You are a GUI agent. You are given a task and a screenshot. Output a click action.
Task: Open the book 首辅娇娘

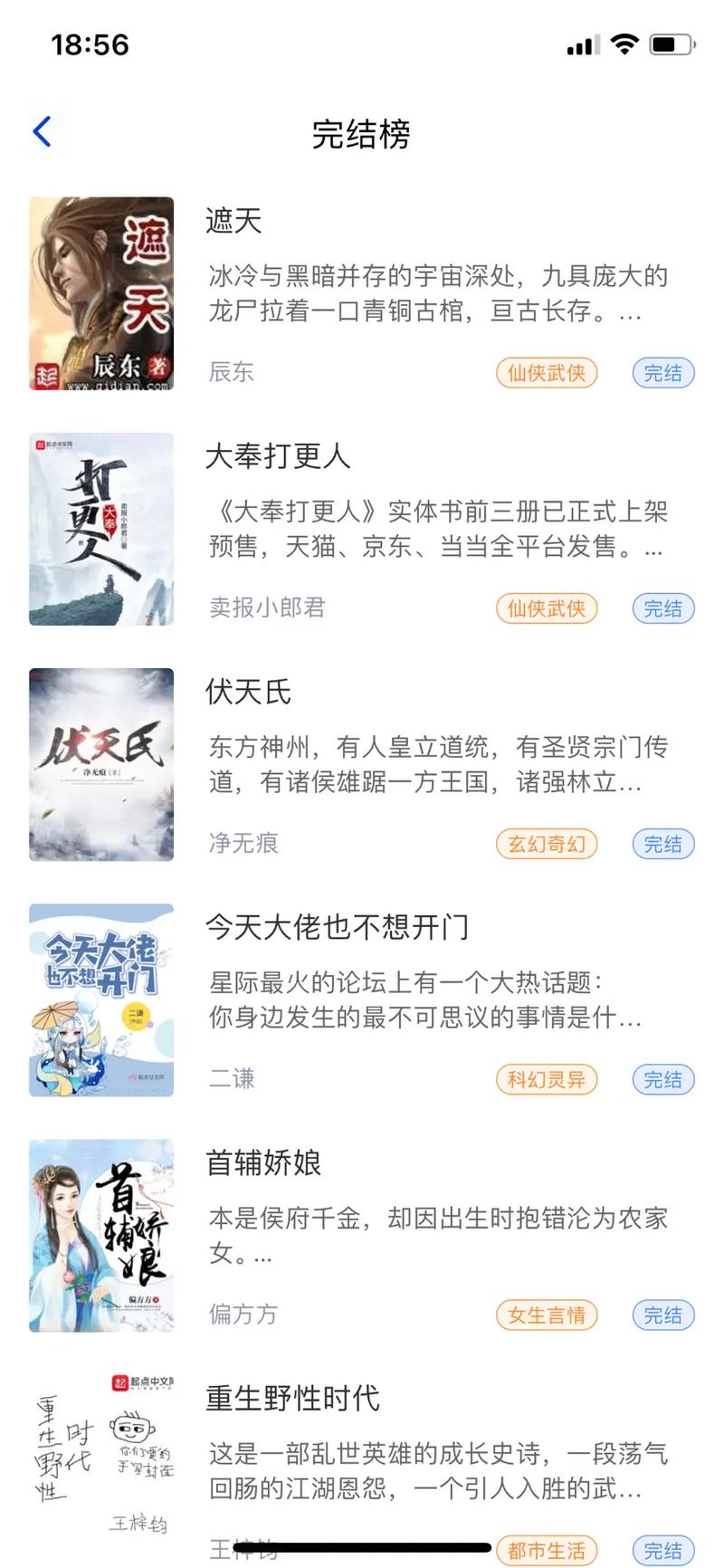pos(362,1236)
